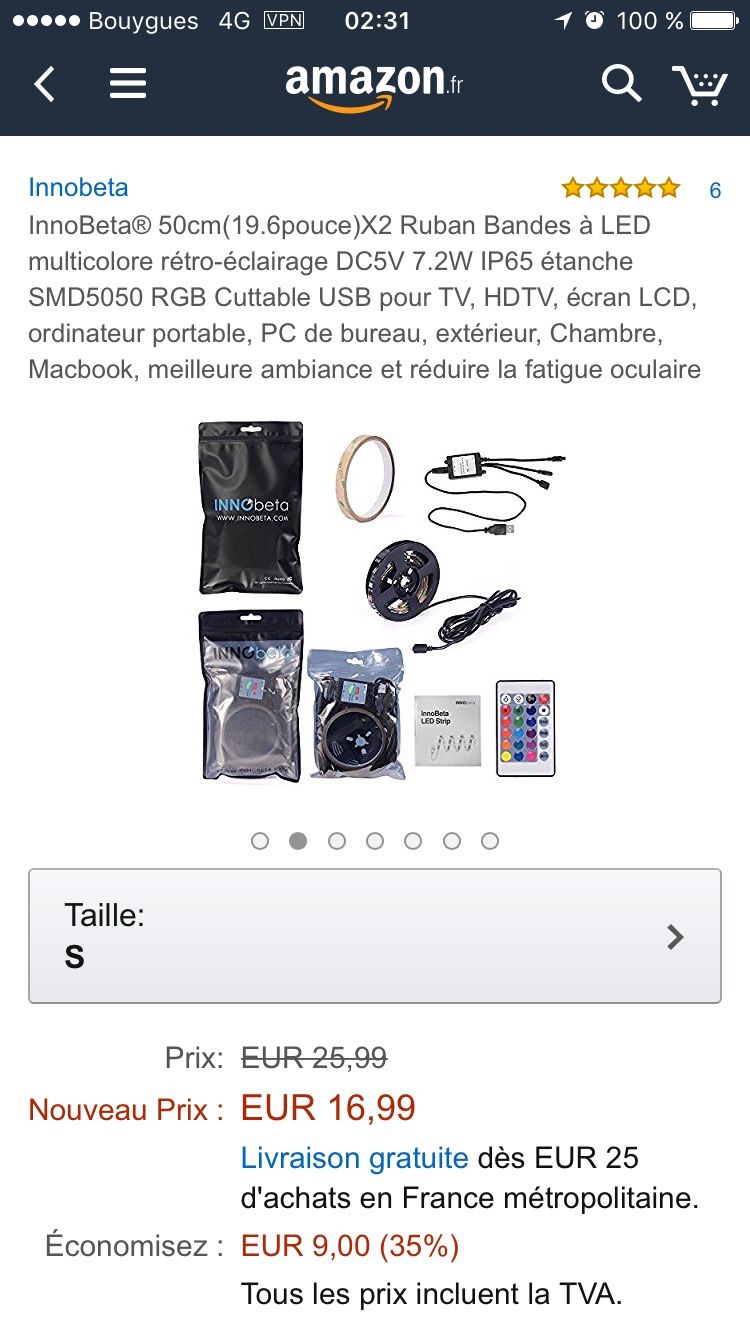
Task: Open the search magnifier
Action: [x=620, y=84]
